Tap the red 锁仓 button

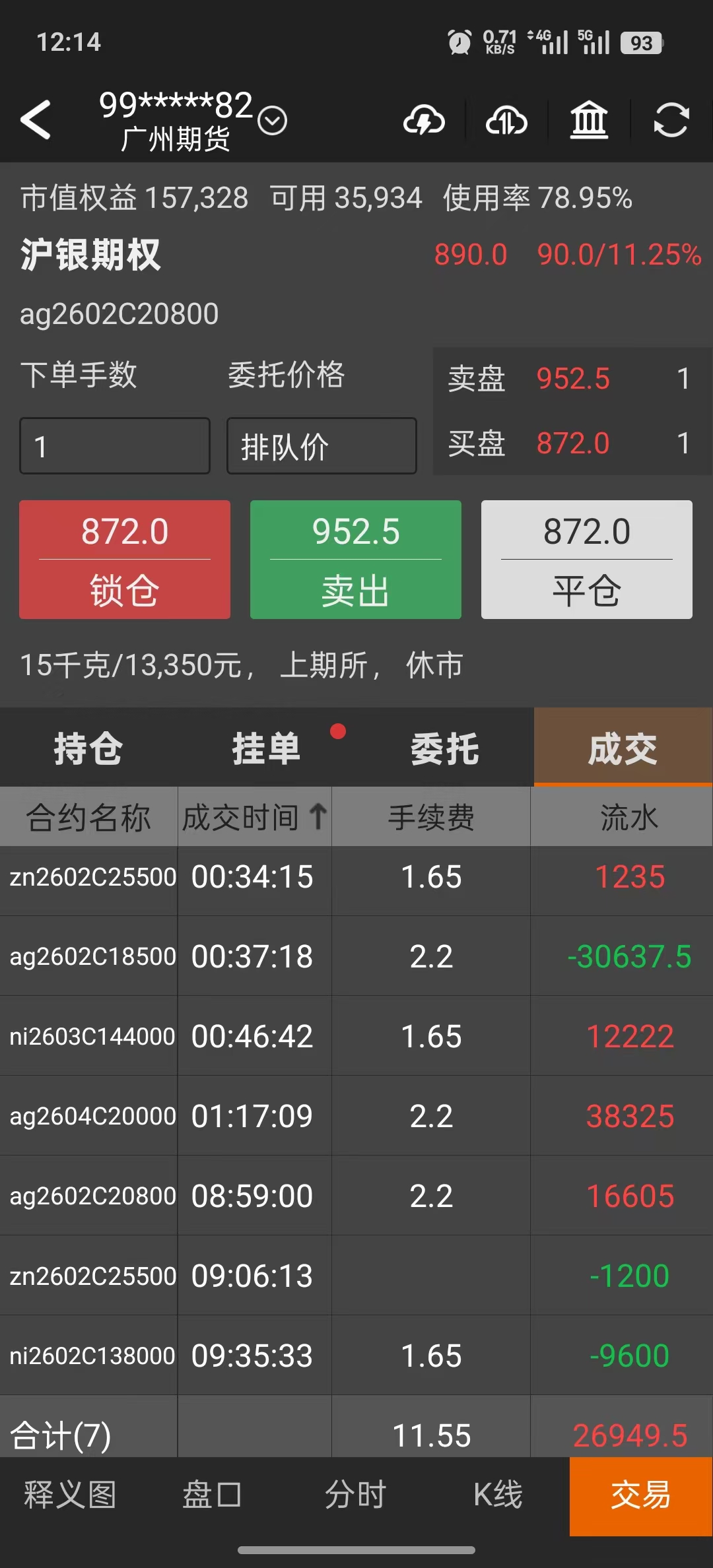tap(125, 560)
